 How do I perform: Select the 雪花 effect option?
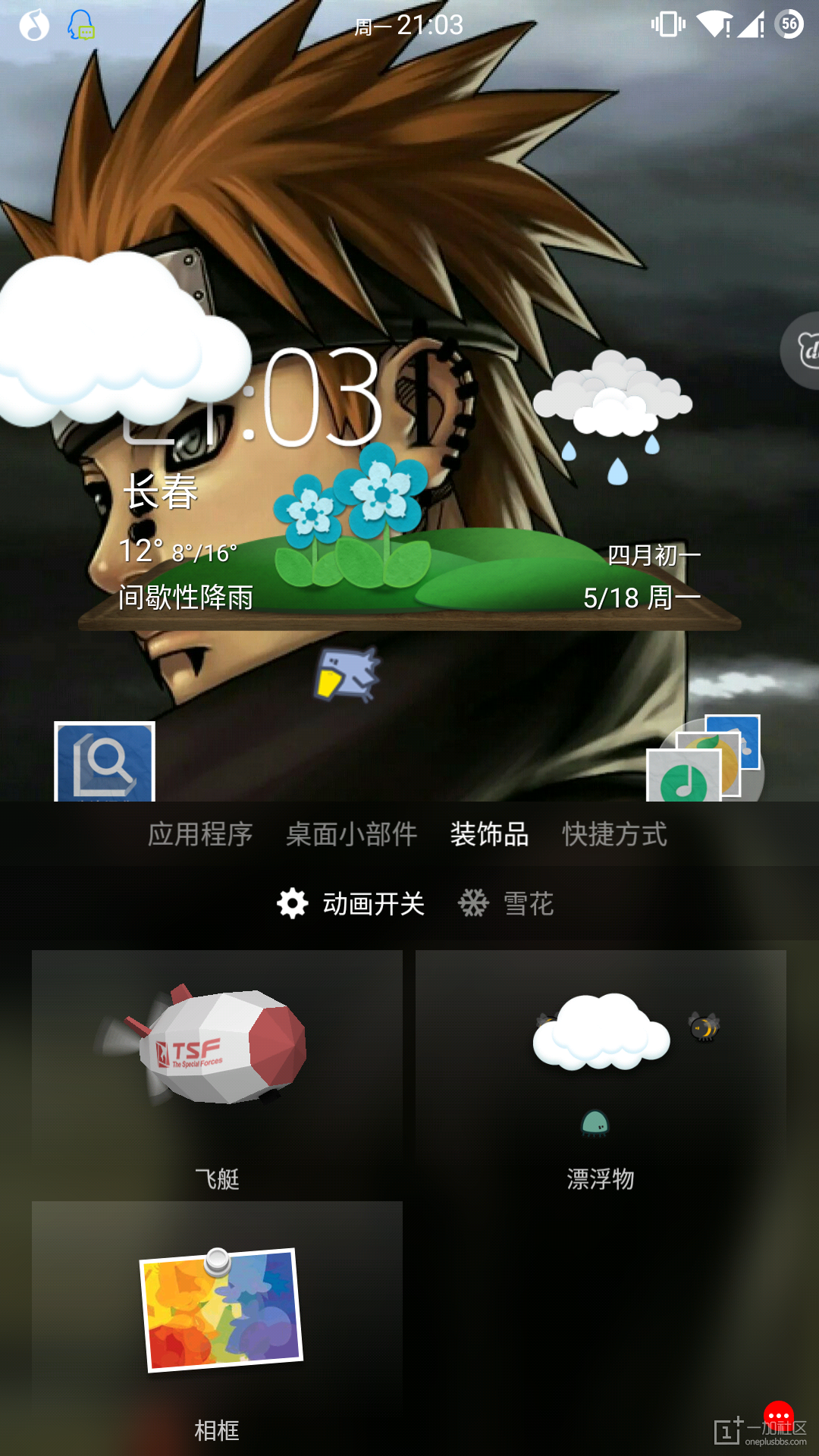click(x=507, y=903)
